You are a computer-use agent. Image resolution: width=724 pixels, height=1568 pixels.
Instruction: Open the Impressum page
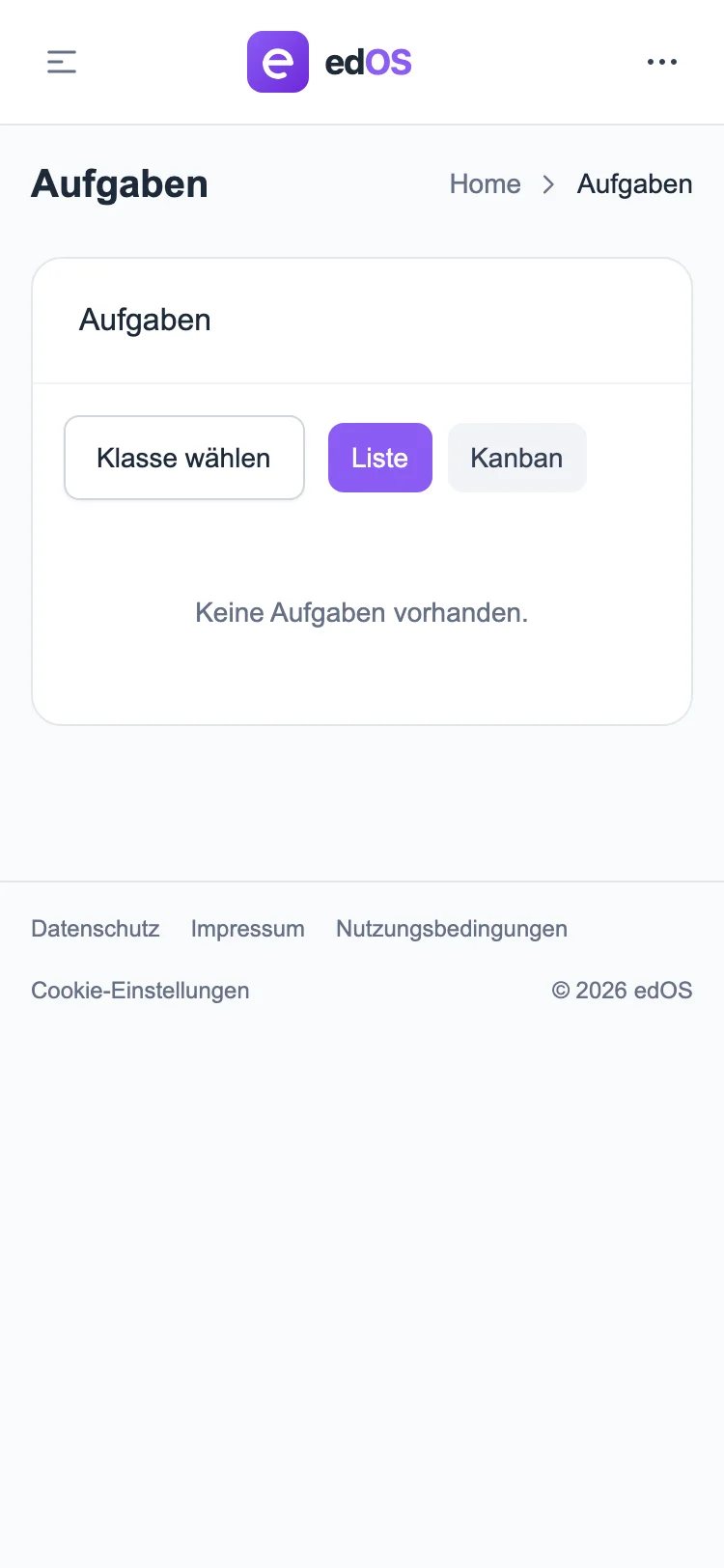click(247, 929)
